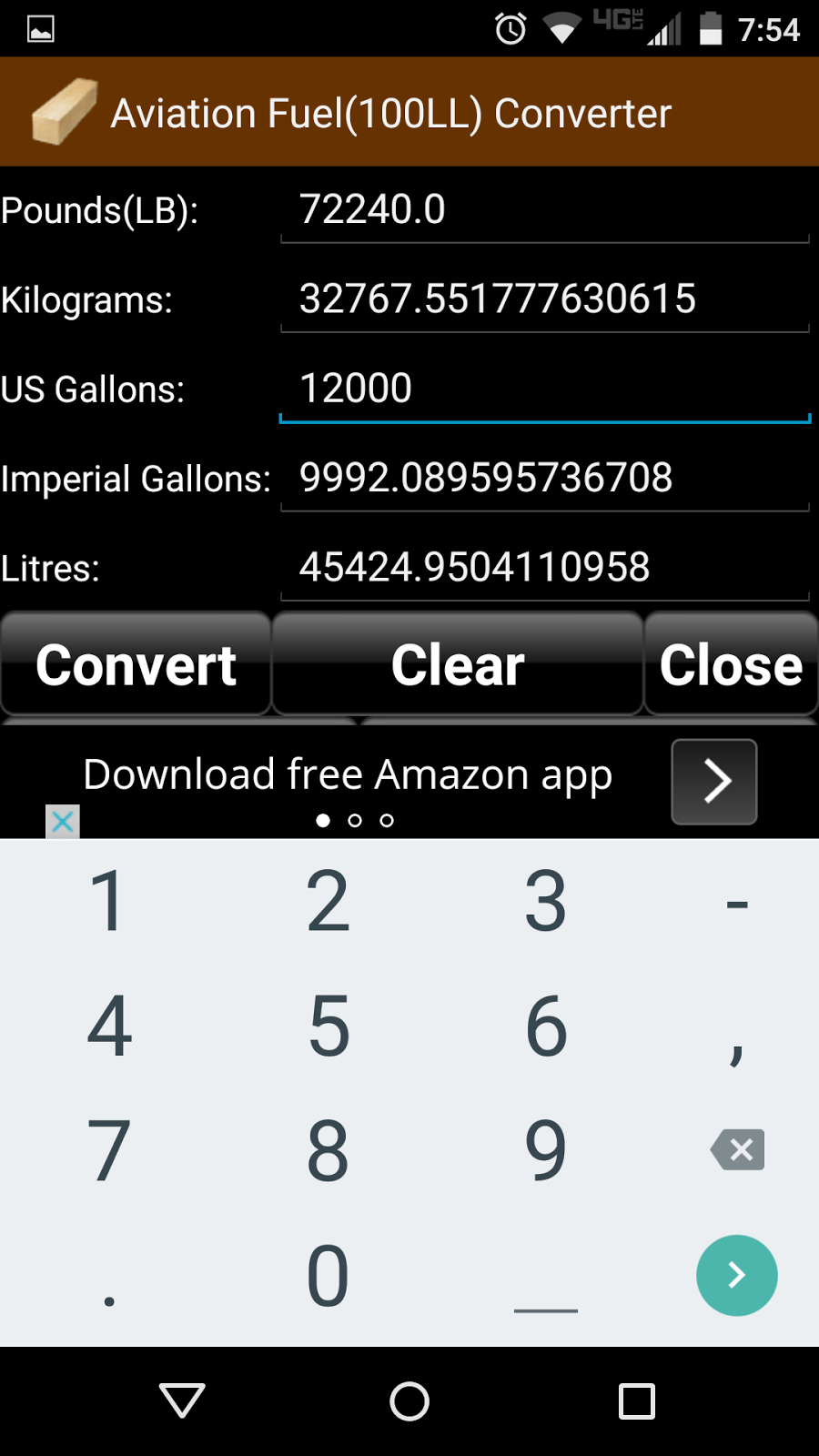819x1456 pixels.
Task: Select the second carousel dot
Action: 355,820
